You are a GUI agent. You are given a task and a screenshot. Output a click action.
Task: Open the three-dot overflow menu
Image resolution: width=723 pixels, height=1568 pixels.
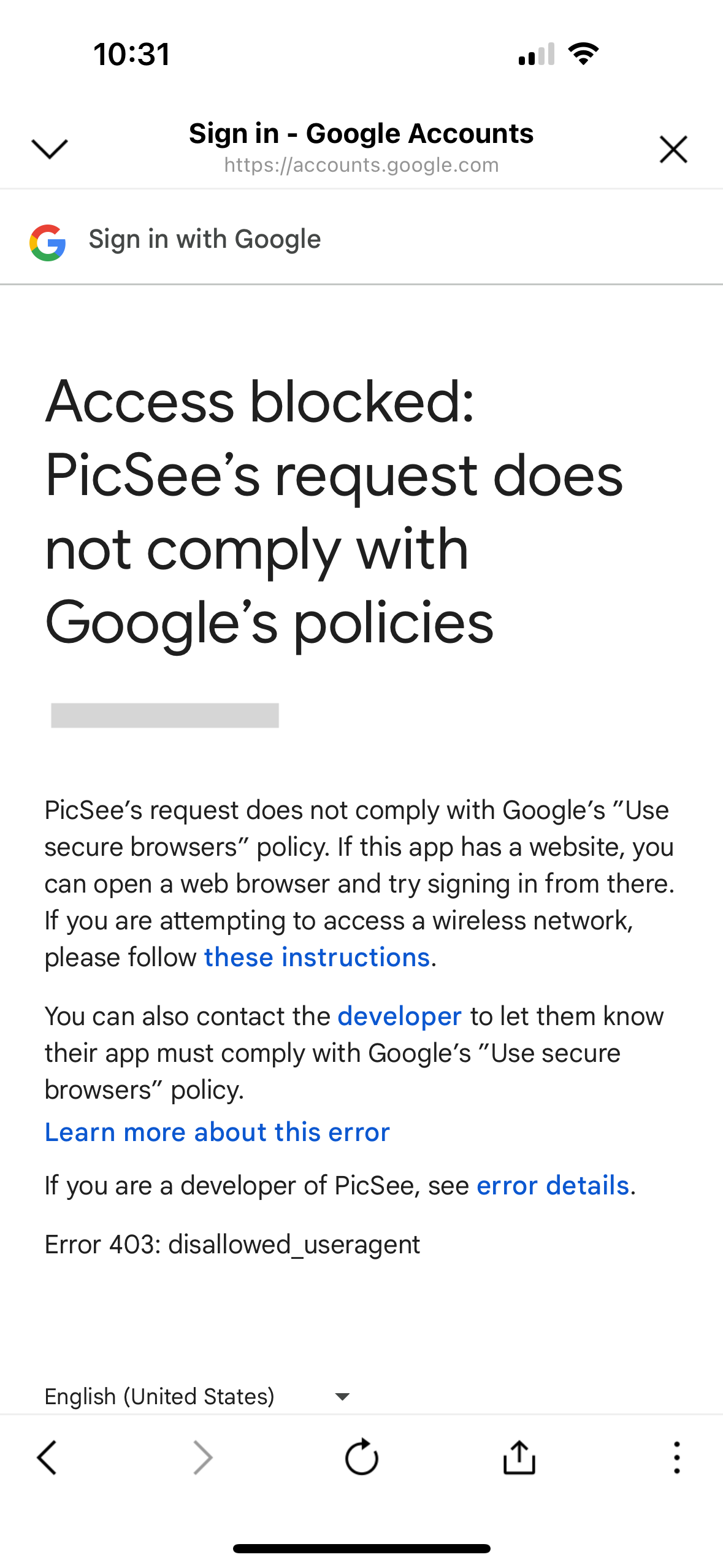pyautogui.click(x=676, y=1457)
